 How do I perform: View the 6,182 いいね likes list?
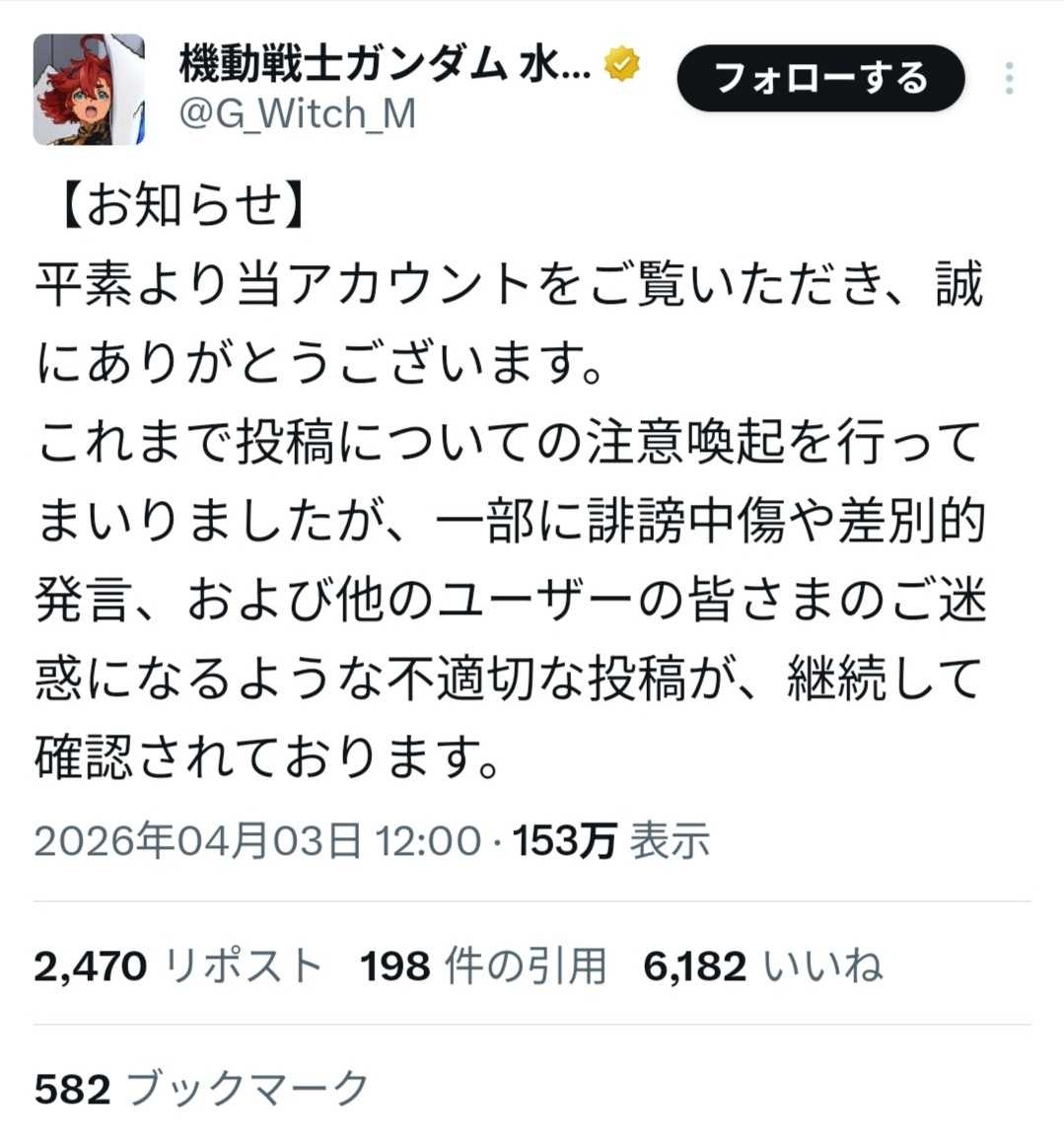coord(762,965)
